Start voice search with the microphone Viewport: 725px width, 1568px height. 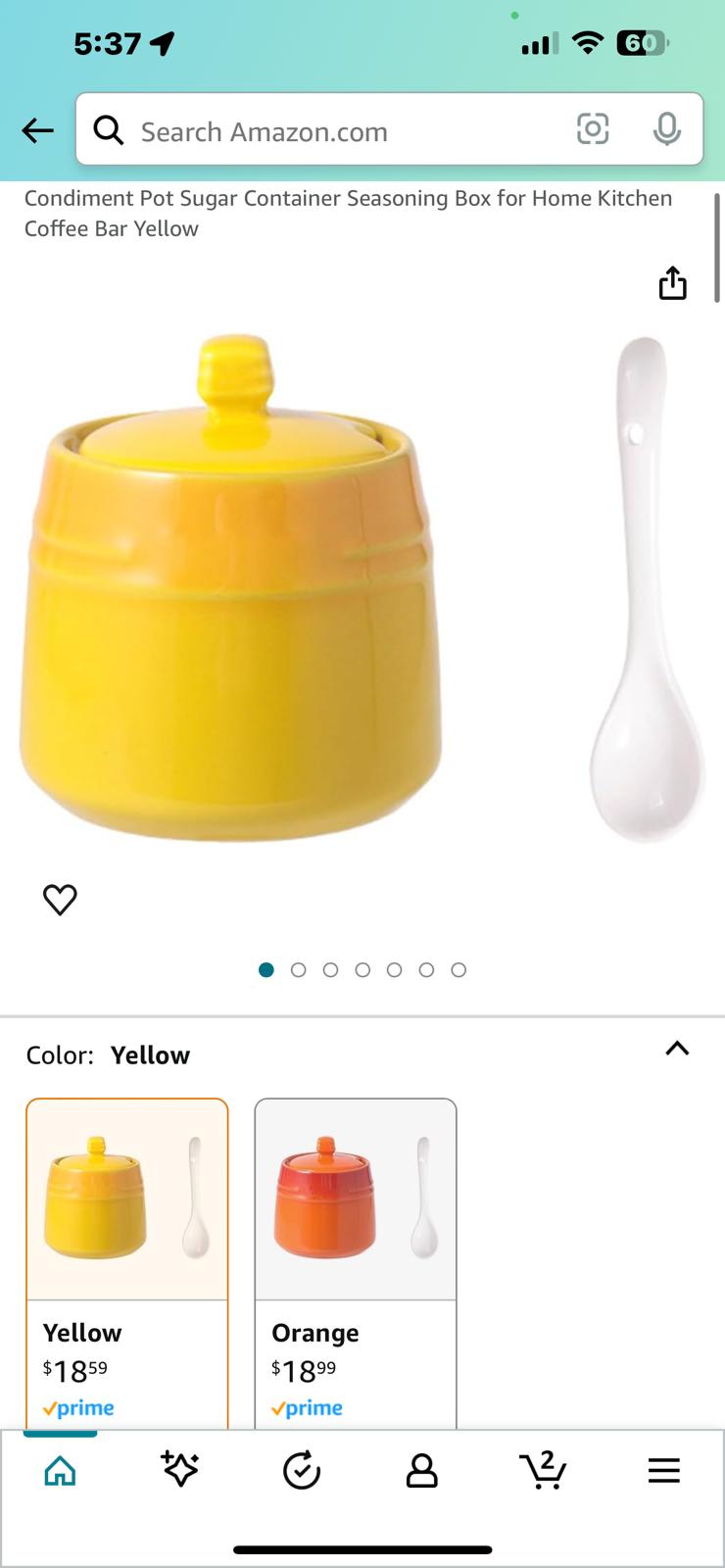tap(666, 128)
